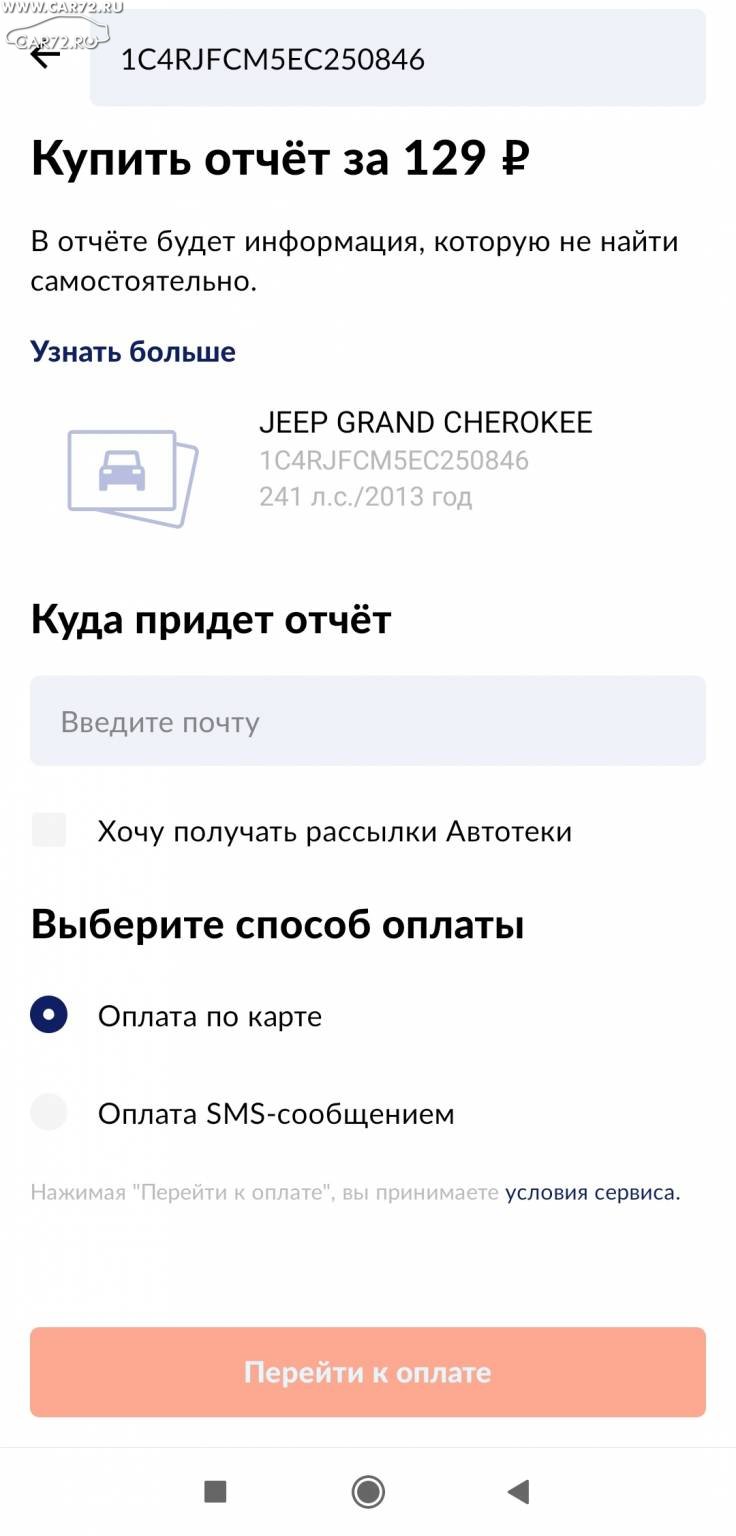Tap the VIN search field at the top
Screen dimensions: 736x1536
click(398, 58)
